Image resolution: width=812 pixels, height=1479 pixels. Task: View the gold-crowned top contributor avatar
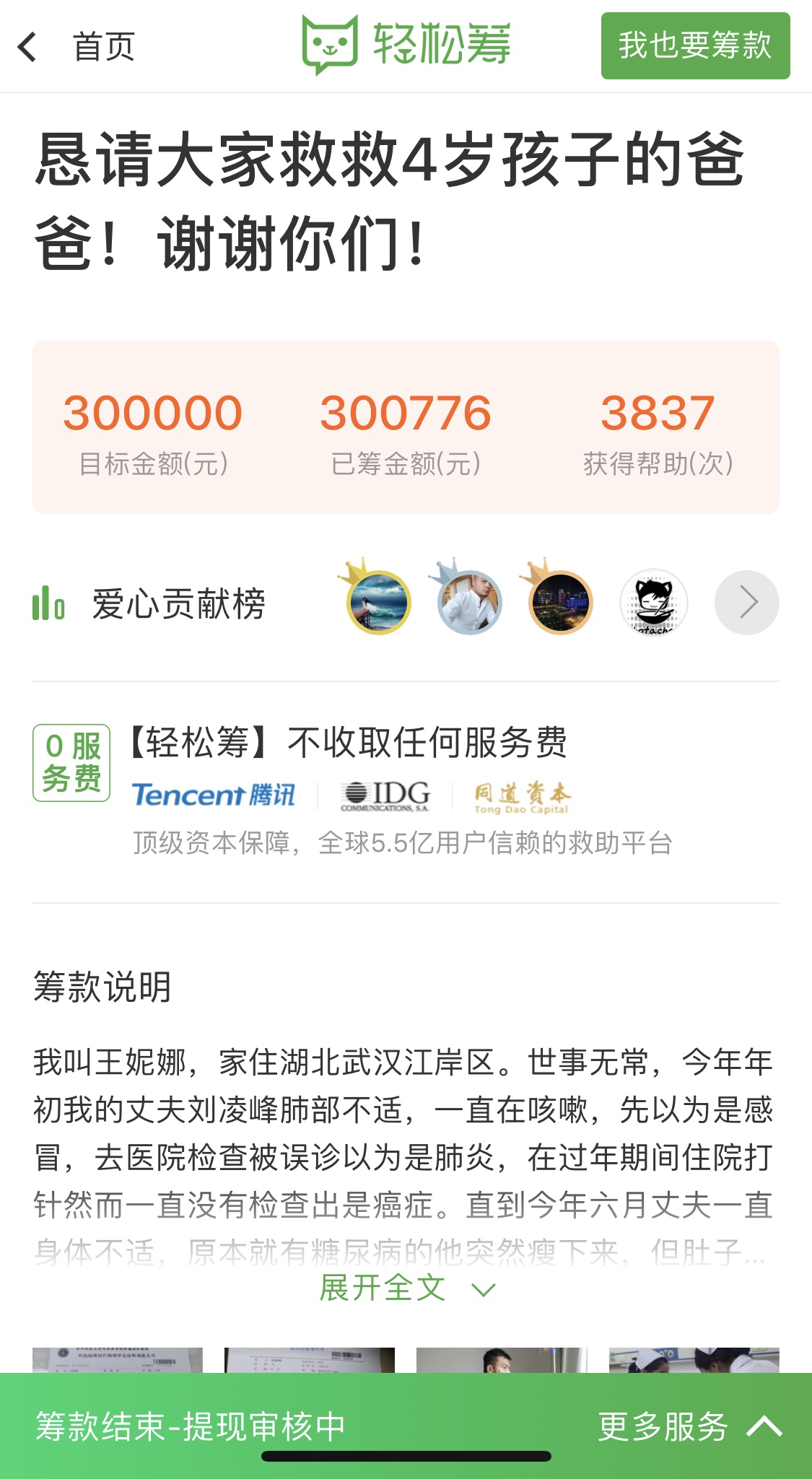[x=379, y=601]
